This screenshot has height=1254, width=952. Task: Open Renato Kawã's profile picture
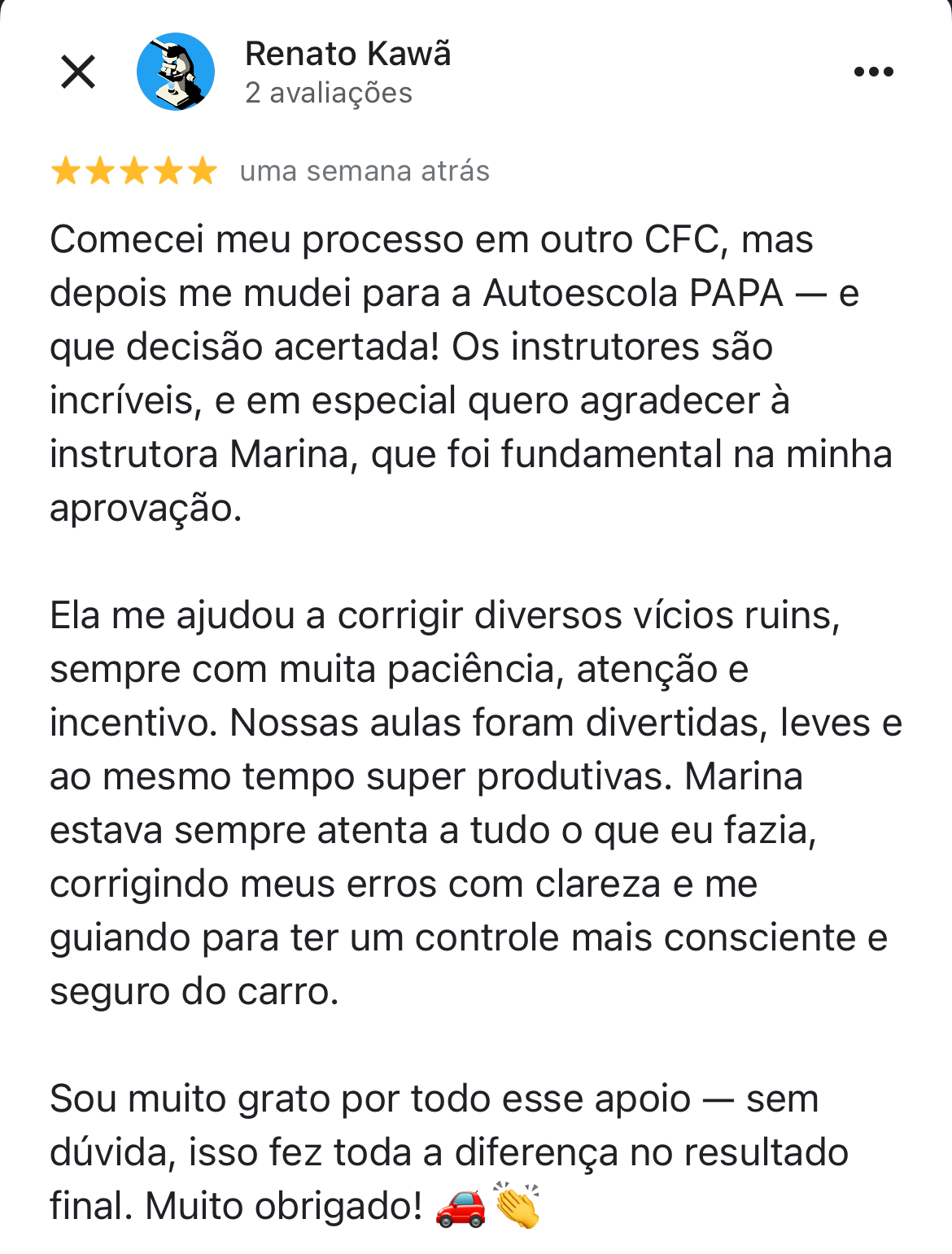pyautogui.click(x=176, y=72)
